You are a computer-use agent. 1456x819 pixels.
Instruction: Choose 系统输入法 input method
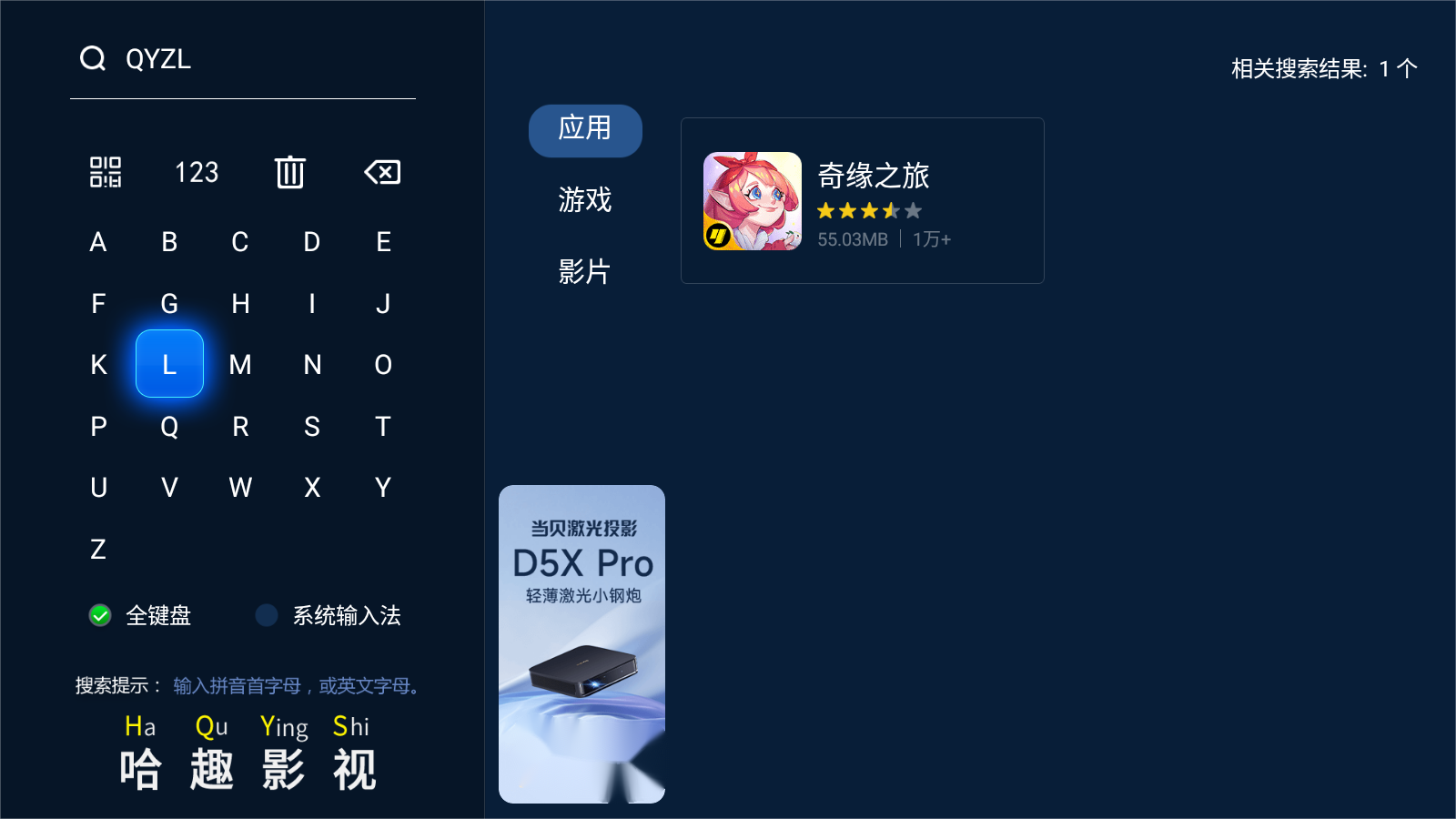[x=329, y=616]
